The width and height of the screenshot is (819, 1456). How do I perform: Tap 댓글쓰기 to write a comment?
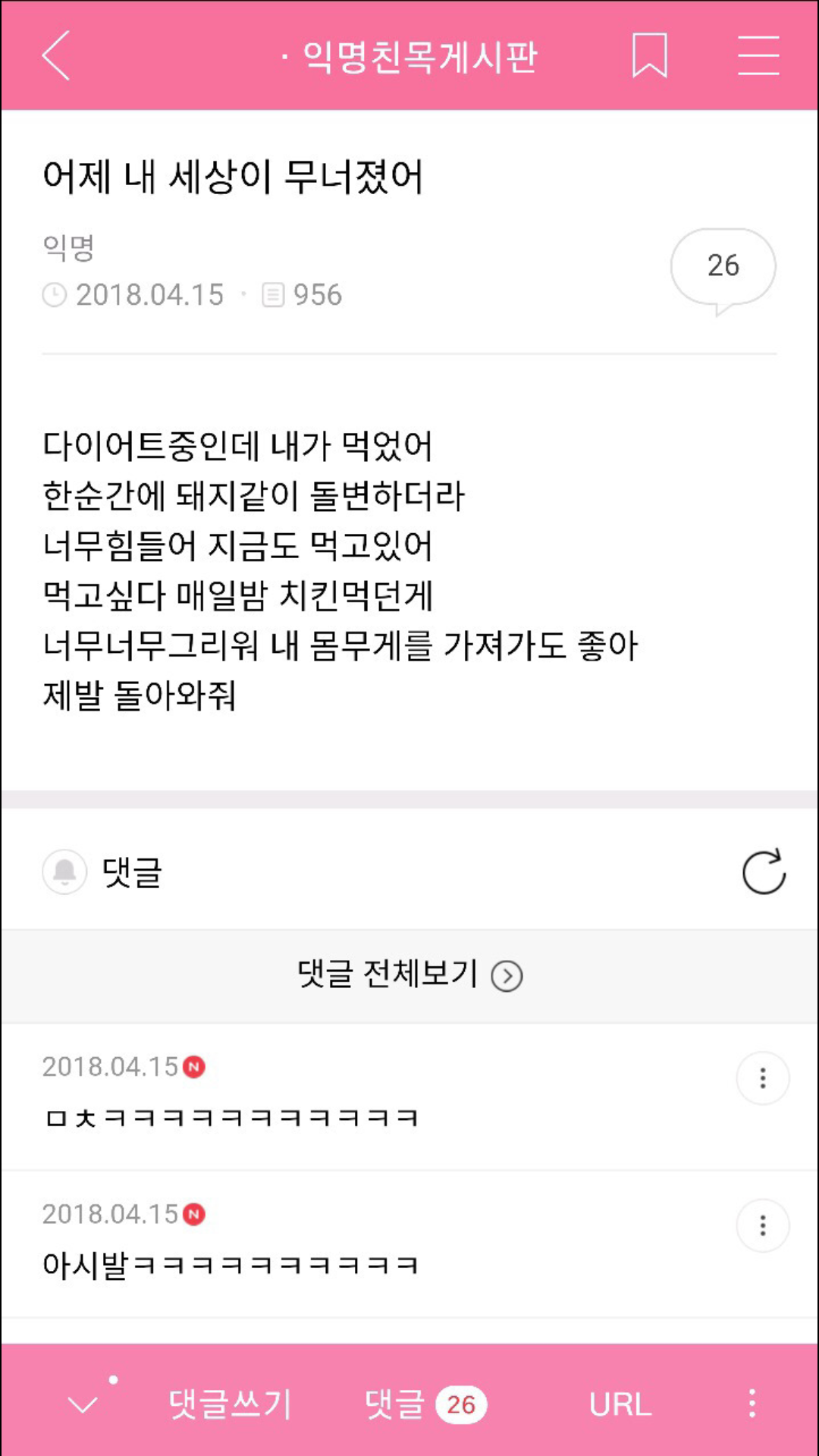(x=230, y=1404)
